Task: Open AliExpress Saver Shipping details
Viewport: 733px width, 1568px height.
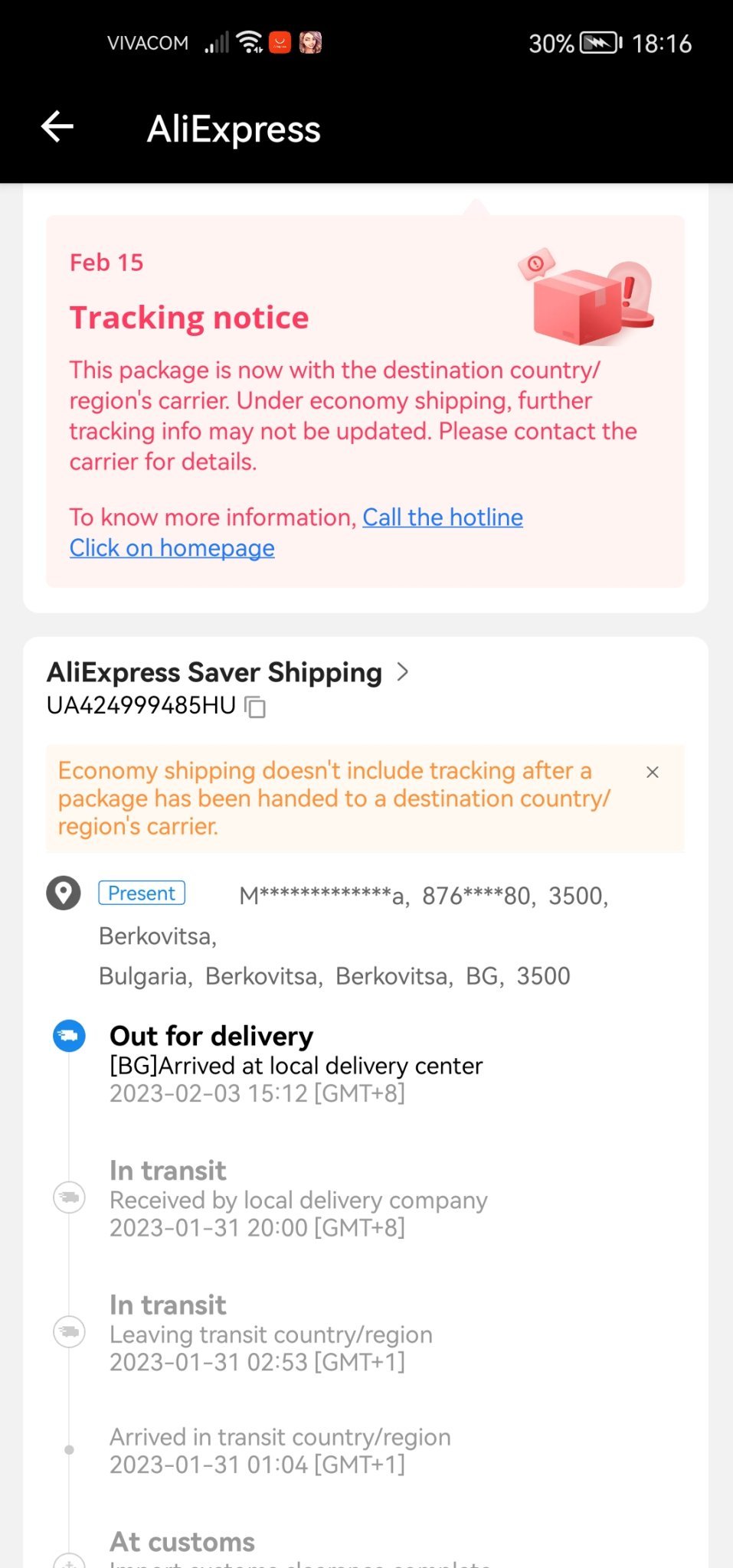Action: click(x=228, y=672)
